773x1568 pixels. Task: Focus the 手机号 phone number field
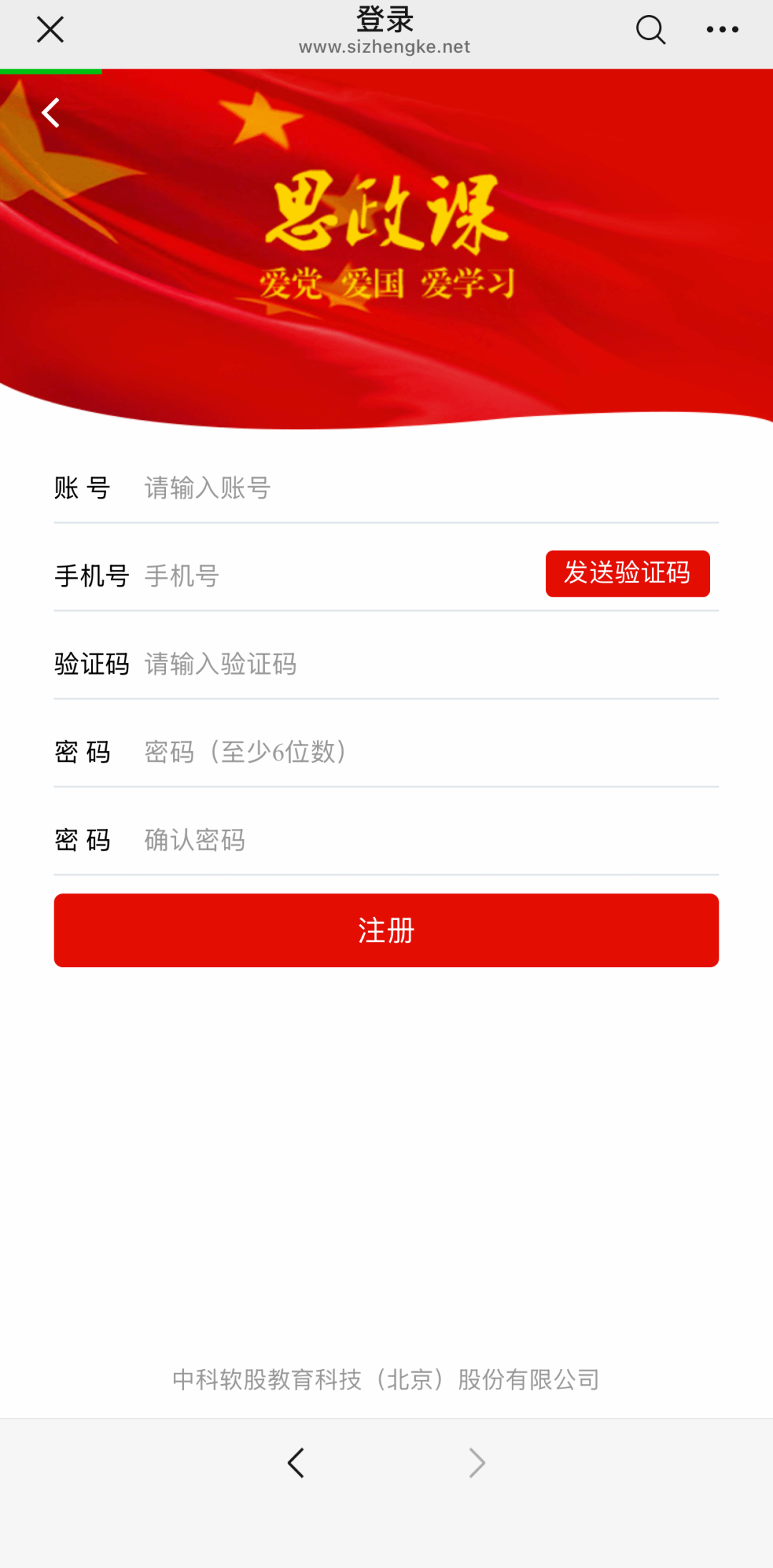pyautogui.click(x=336, y=576)
